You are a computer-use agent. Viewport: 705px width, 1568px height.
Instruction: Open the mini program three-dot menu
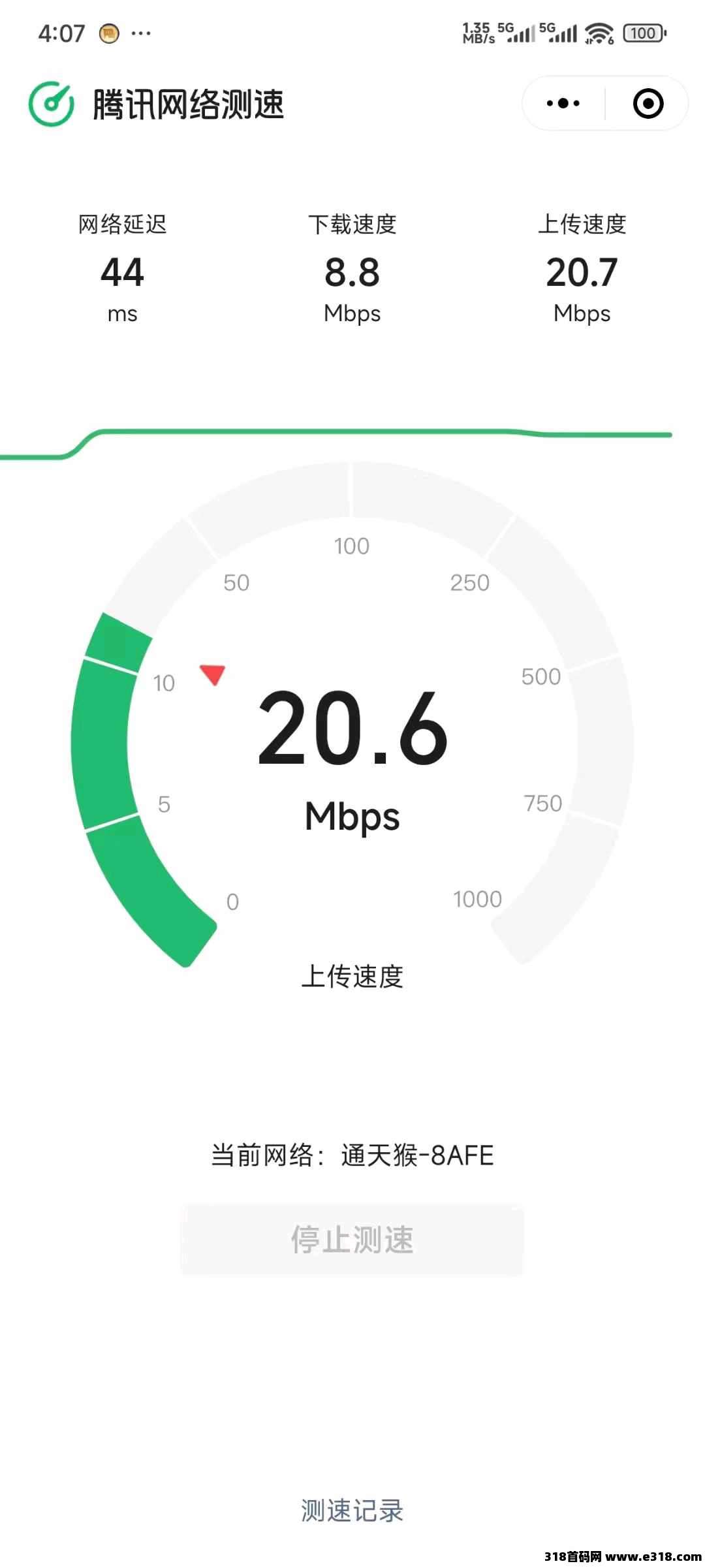coord(563,103)
